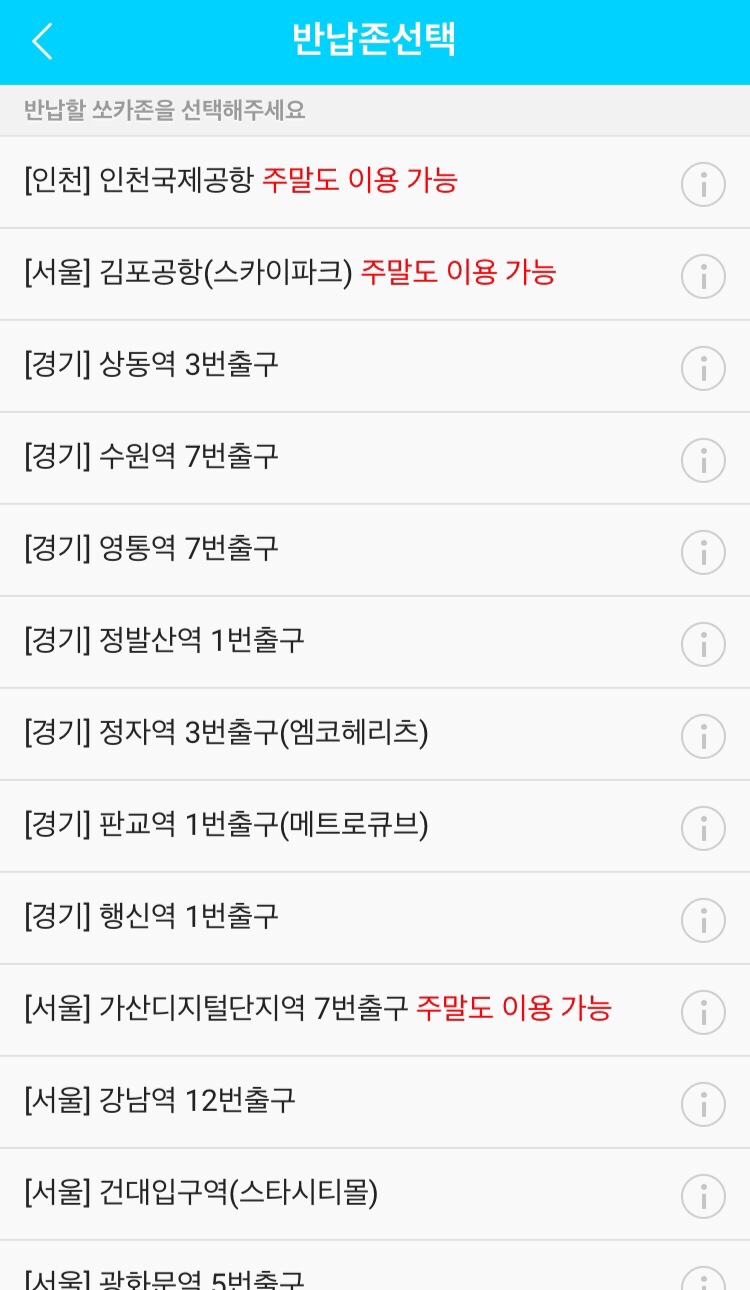Open info icon for 강남역 12번출구

click(x=703, y=1104)
